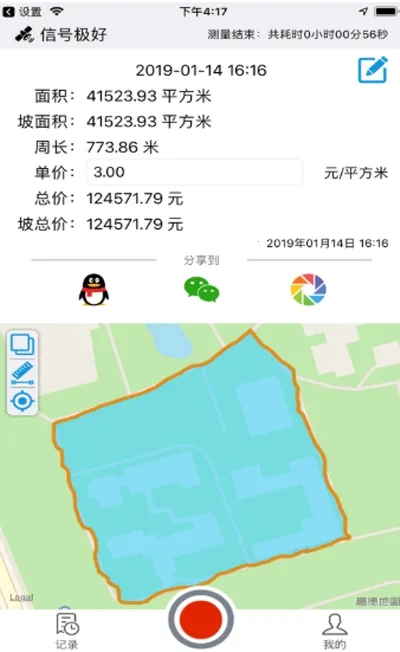Center the map on current location

coord(22,401)
